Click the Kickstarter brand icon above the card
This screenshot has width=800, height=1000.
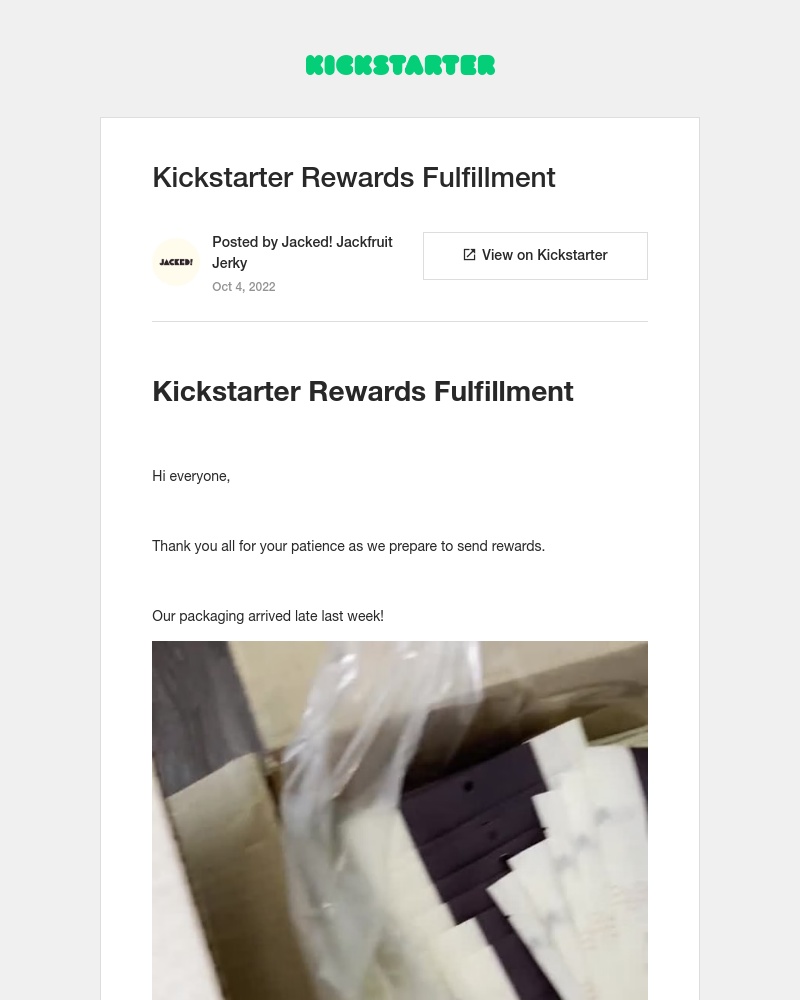point(400,65)
